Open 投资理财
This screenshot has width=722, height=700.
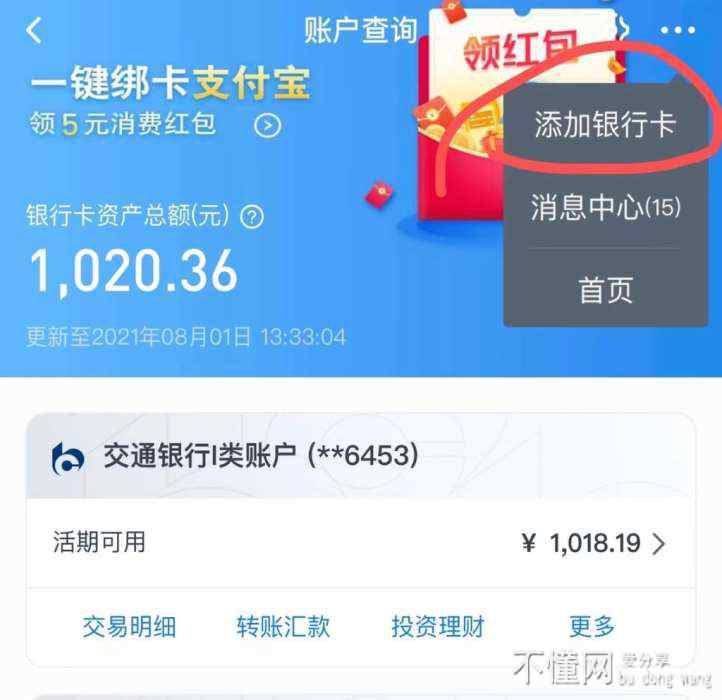pyautogui.click(x=438, y=627)
